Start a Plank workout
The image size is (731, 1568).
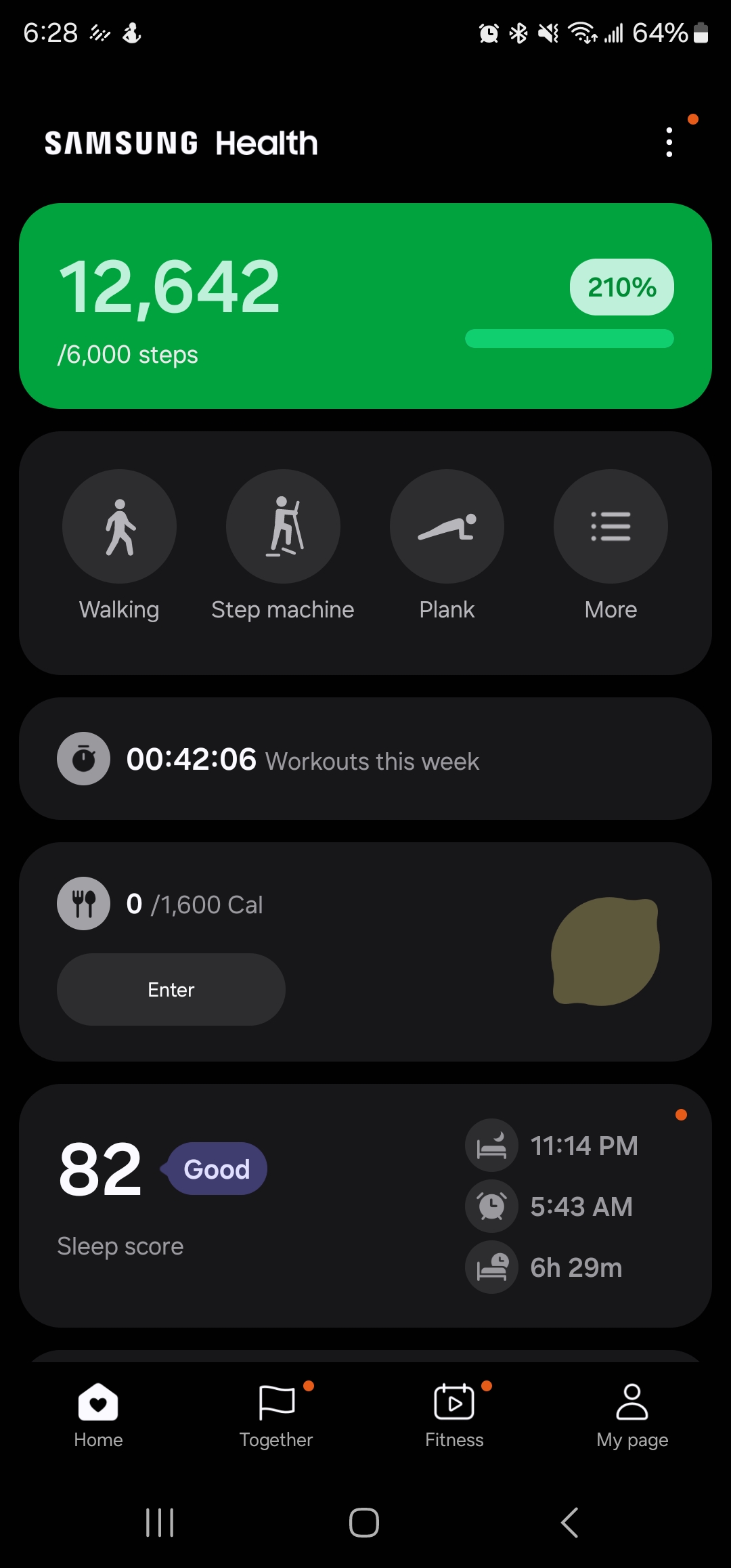tap(447, 527)
